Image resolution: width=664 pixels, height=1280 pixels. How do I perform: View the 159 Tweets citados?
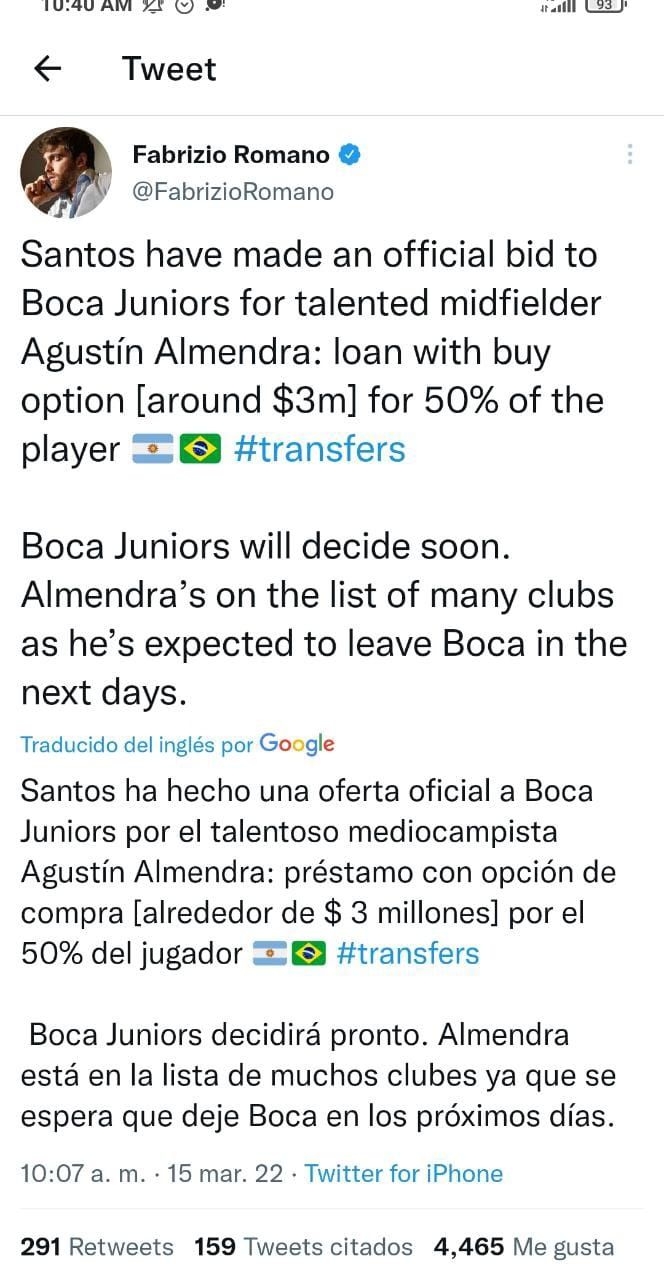(303, 1247)
